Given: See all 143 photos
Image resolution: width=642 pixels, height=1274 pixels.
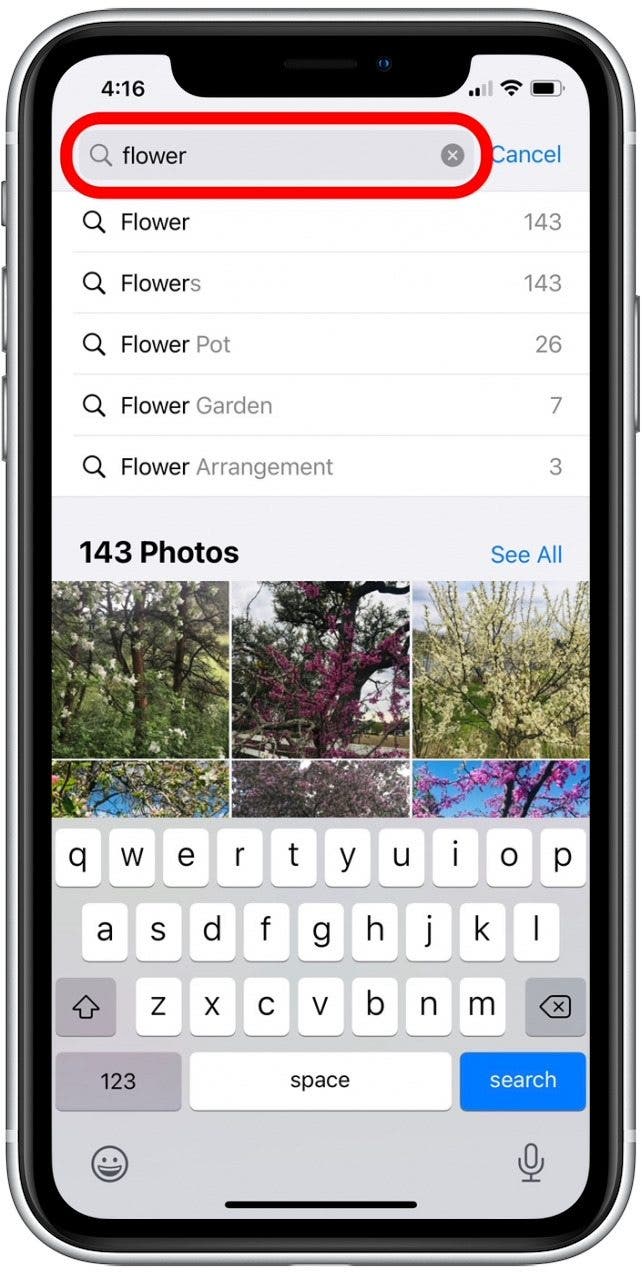Looking at the screenshot, I should pyautogui.click(x=526, y=554).
